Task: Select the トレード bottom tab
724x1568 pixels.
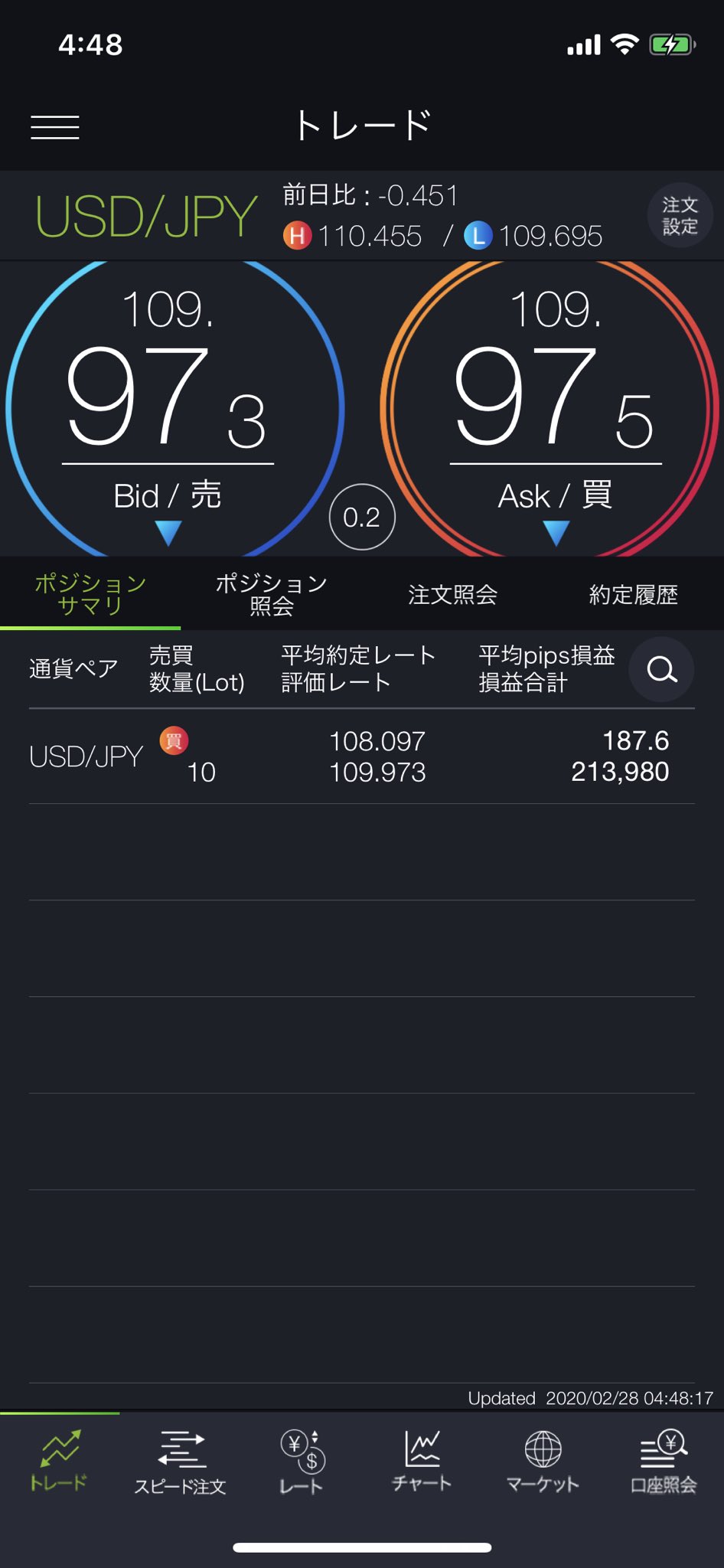Action: [59, 1462]
